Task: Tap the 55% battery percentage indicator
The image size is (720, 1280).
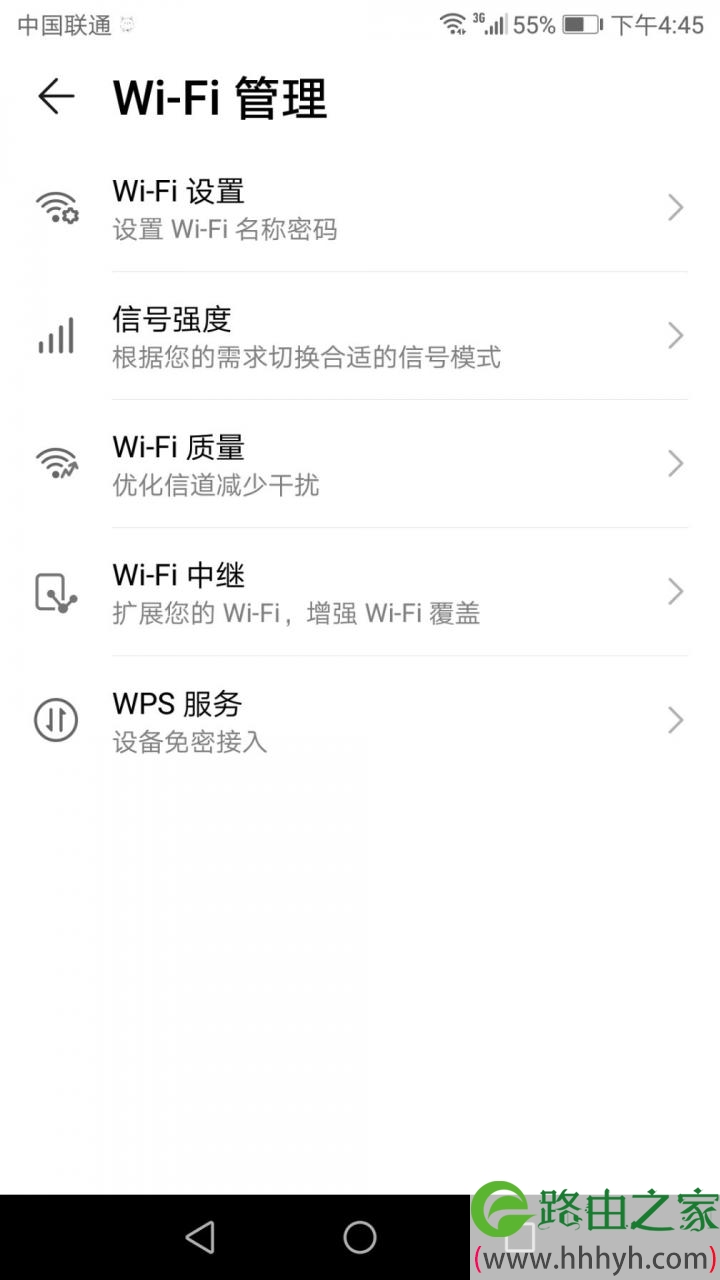Action: pyautogui.click(x=533, y=22)
